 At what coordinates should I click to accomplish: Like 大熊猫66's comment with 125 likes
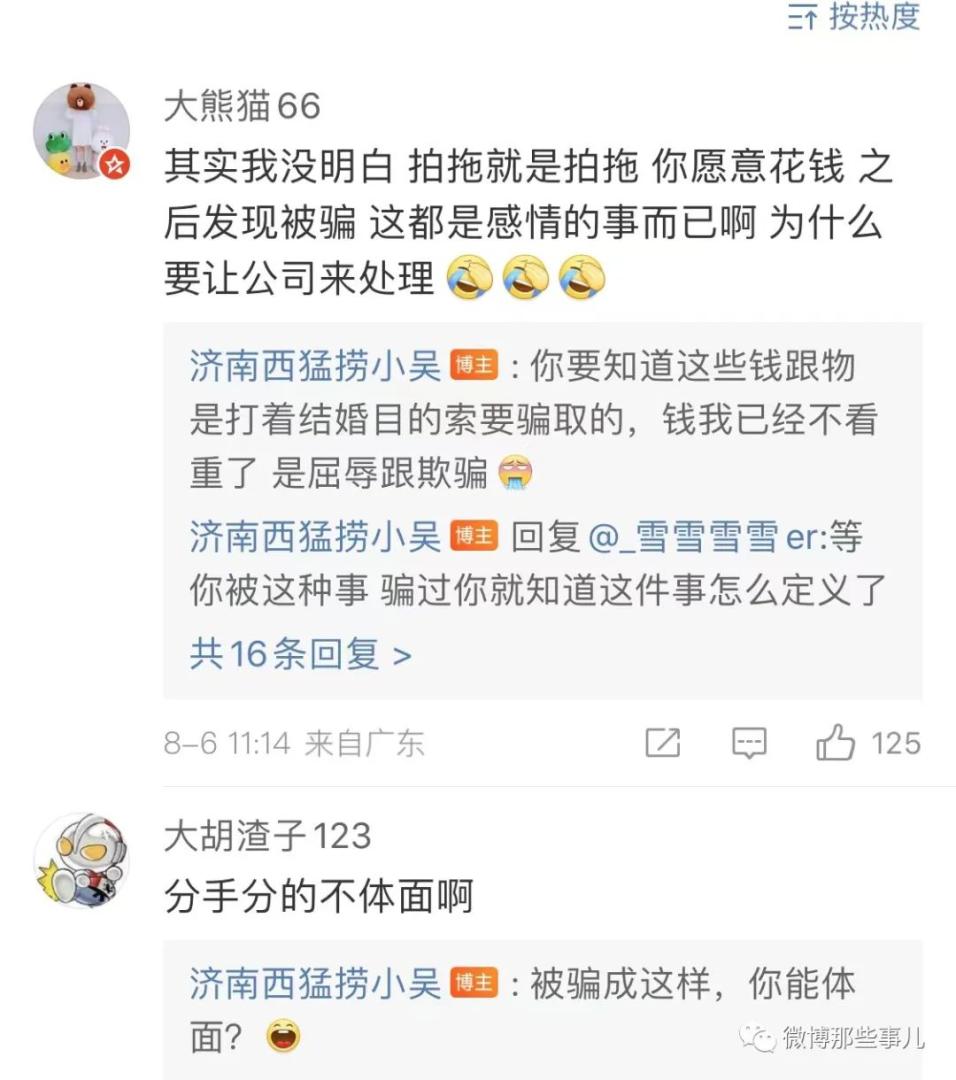(836, 743)
